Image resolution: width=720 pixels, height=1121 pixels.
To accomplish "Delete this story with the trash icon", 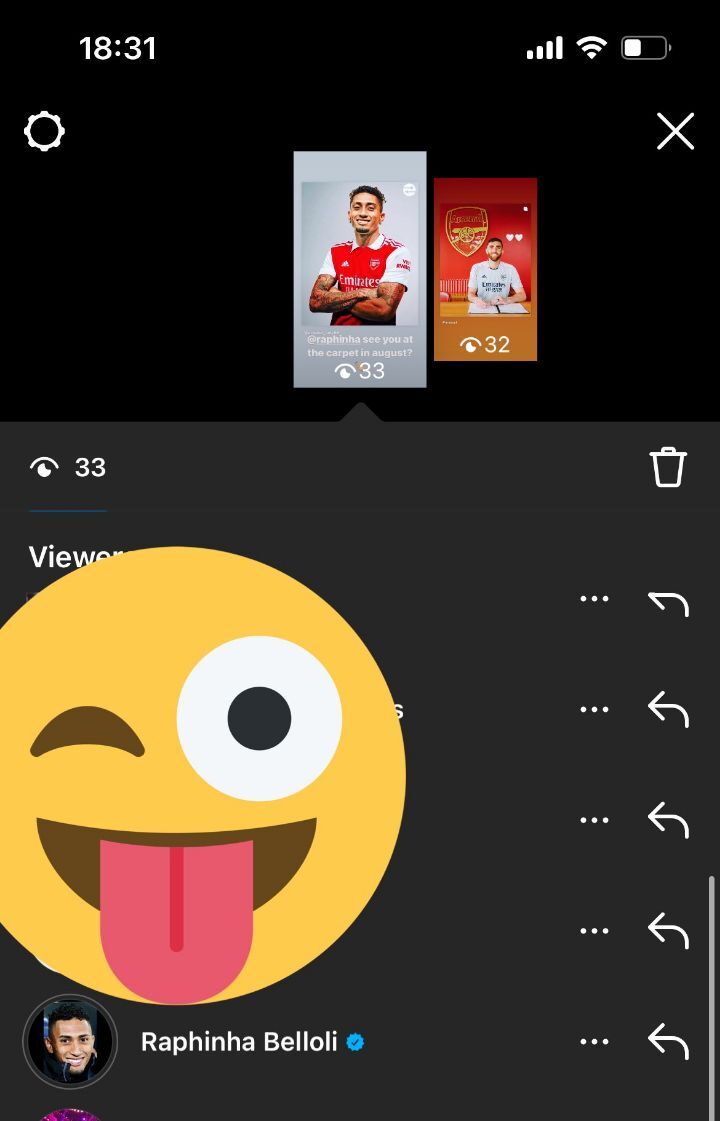I will point(668,467).
